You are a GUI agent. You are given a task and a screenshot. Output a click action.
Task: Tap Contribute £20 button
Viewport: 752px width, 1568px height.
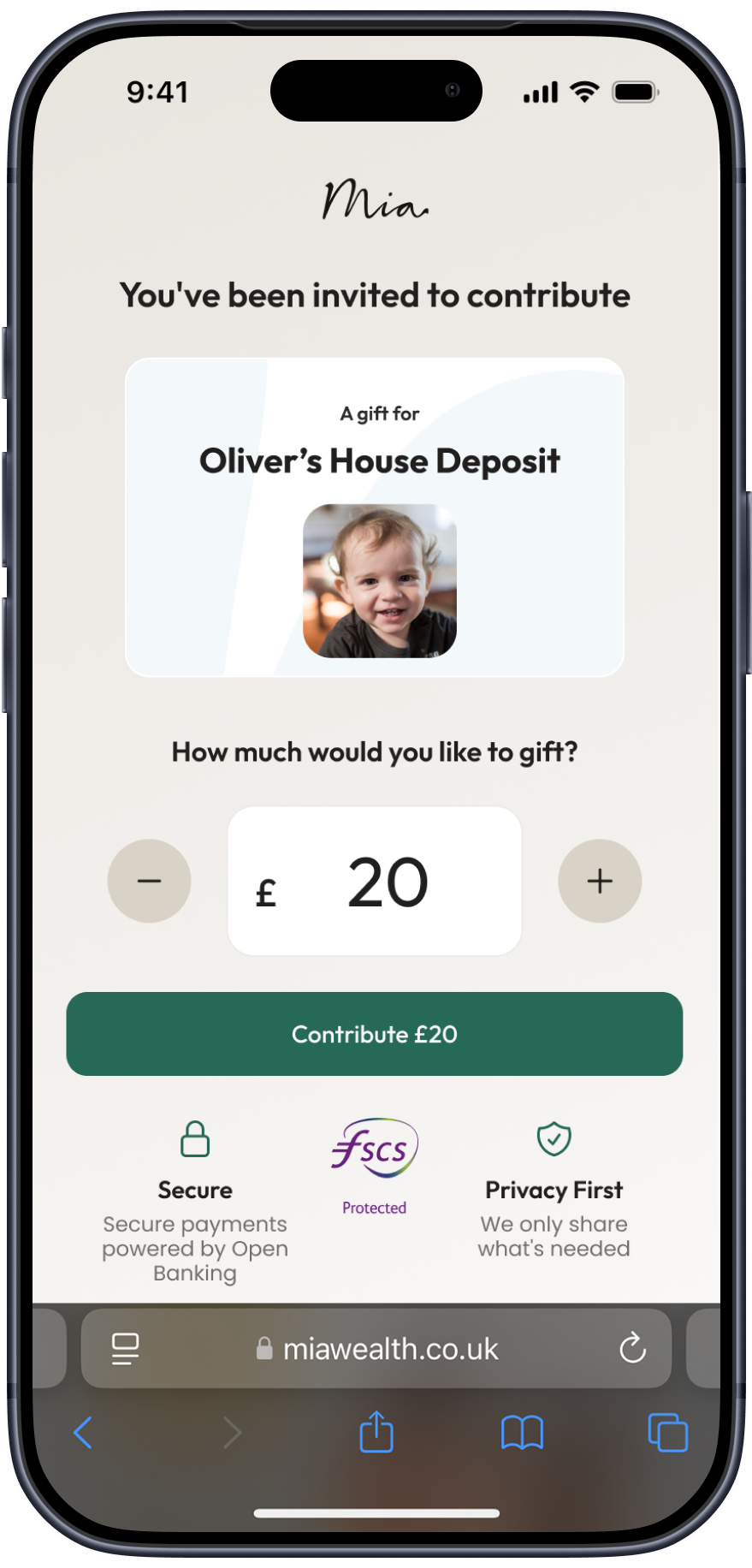click(x=375, y=1034)
